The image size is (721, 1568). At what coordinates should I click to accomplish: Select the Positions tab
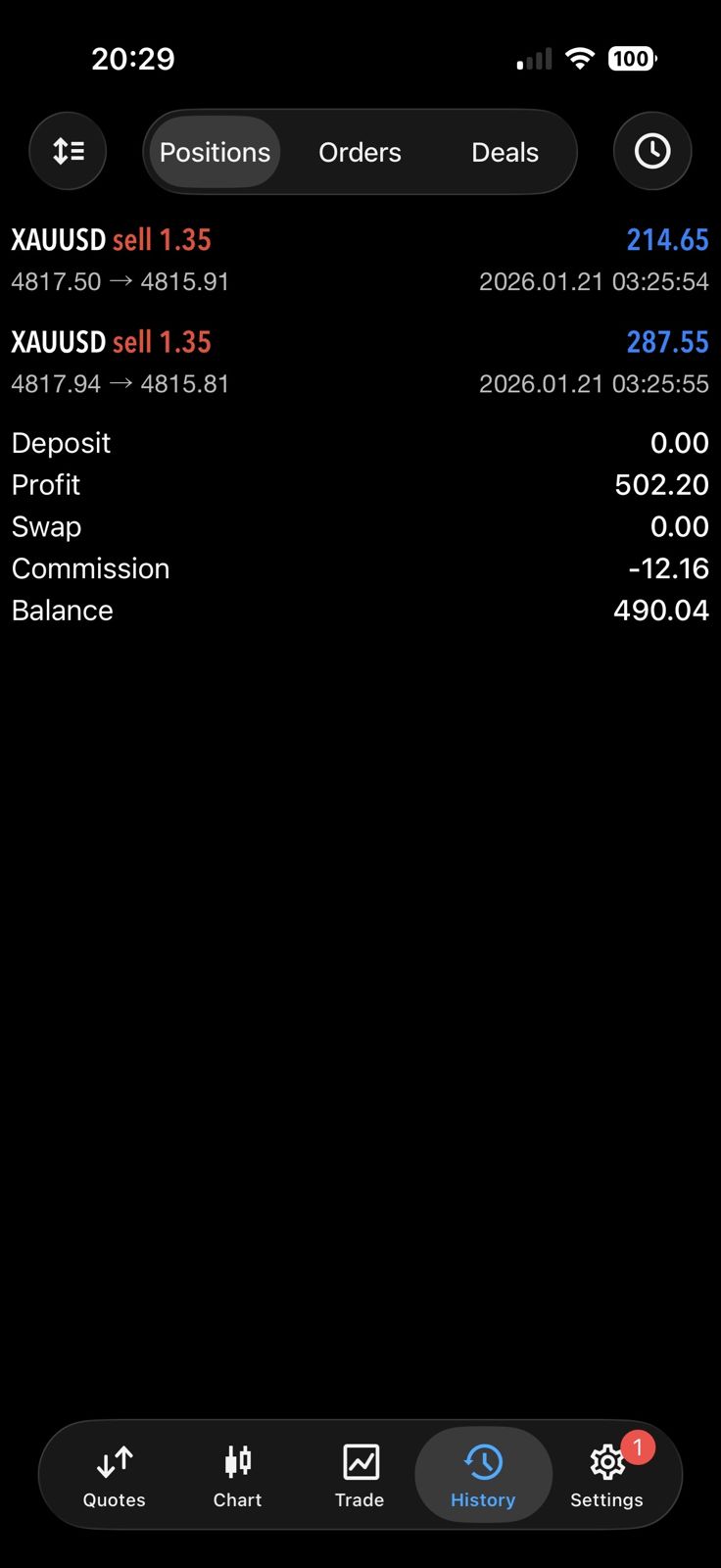214,152
